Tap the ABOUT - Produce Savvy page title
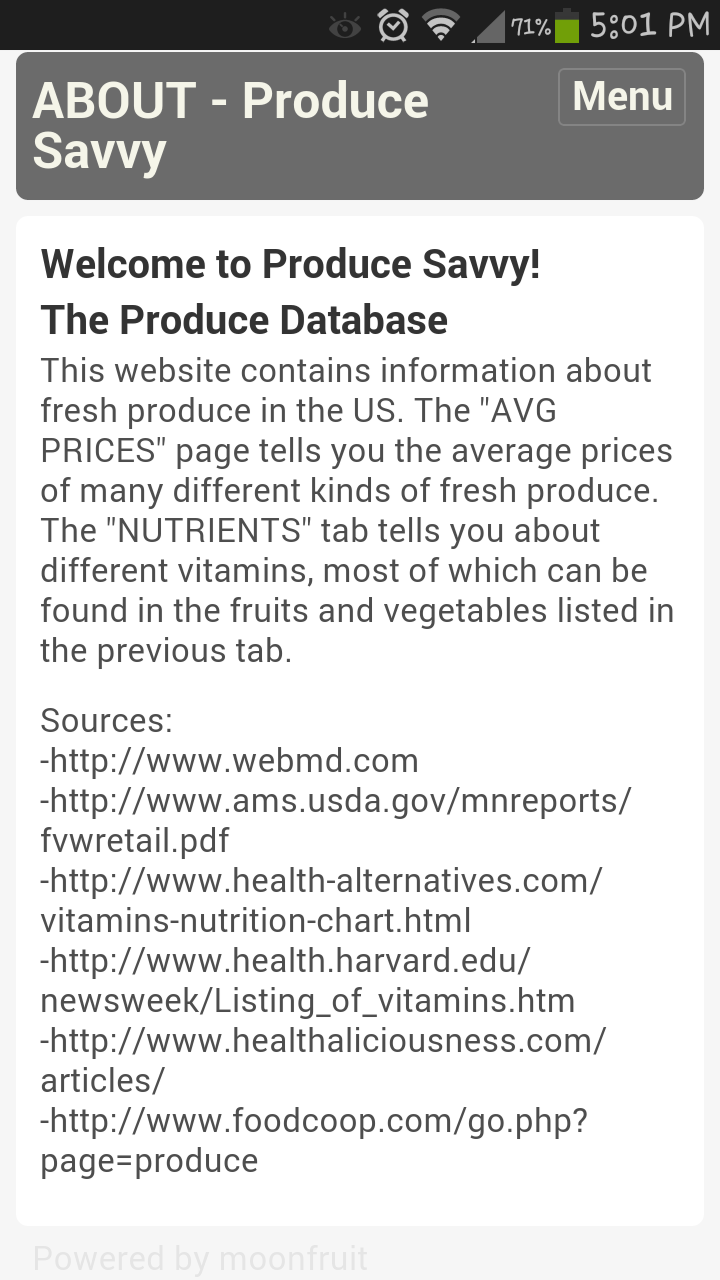The image size is (720, 1280). click(x=230, y=125)
